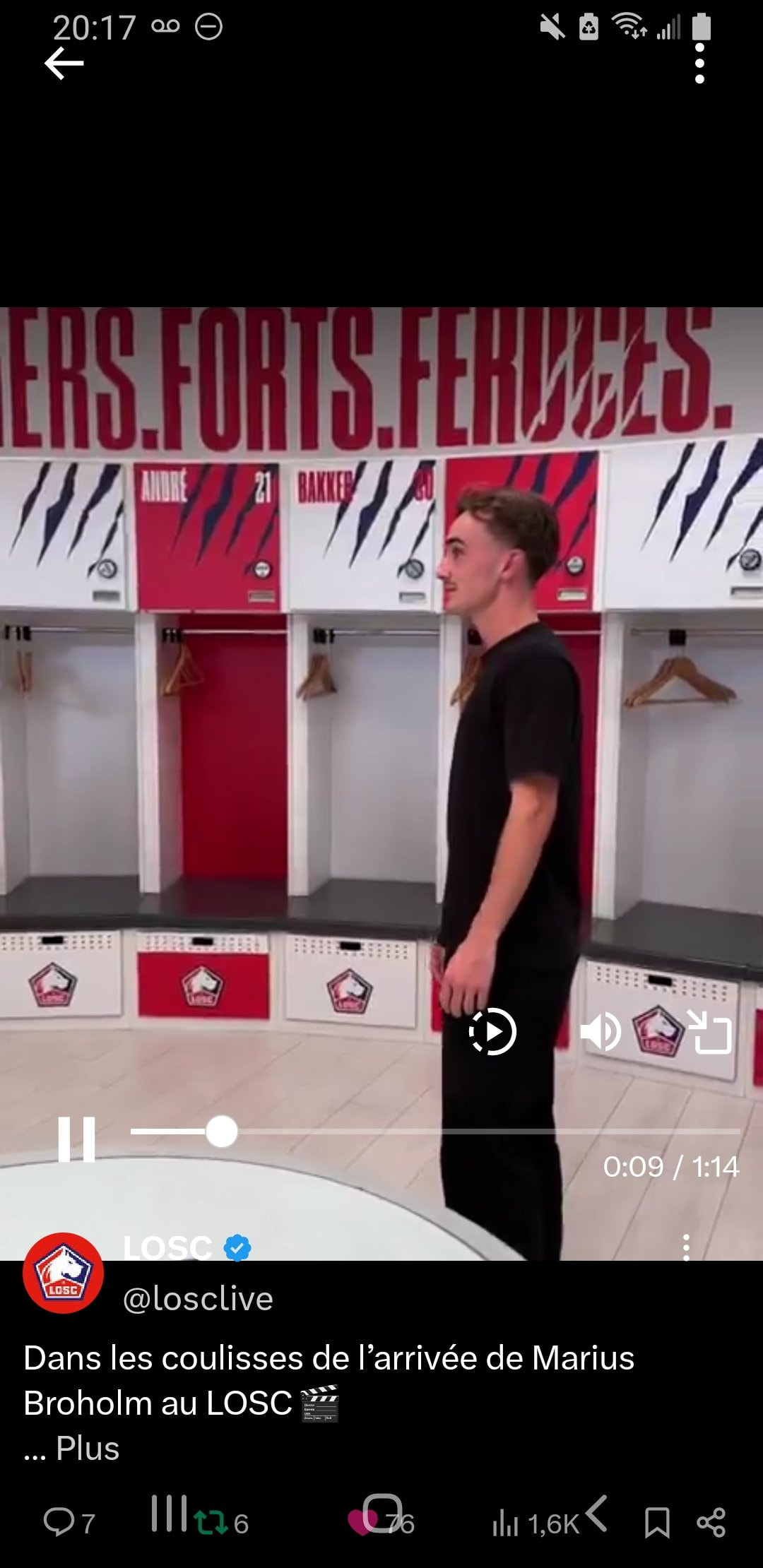Image resolution: width=763 pixels, height=1568 pixels.
Task: Pause the video
Action: (76, 1139)
